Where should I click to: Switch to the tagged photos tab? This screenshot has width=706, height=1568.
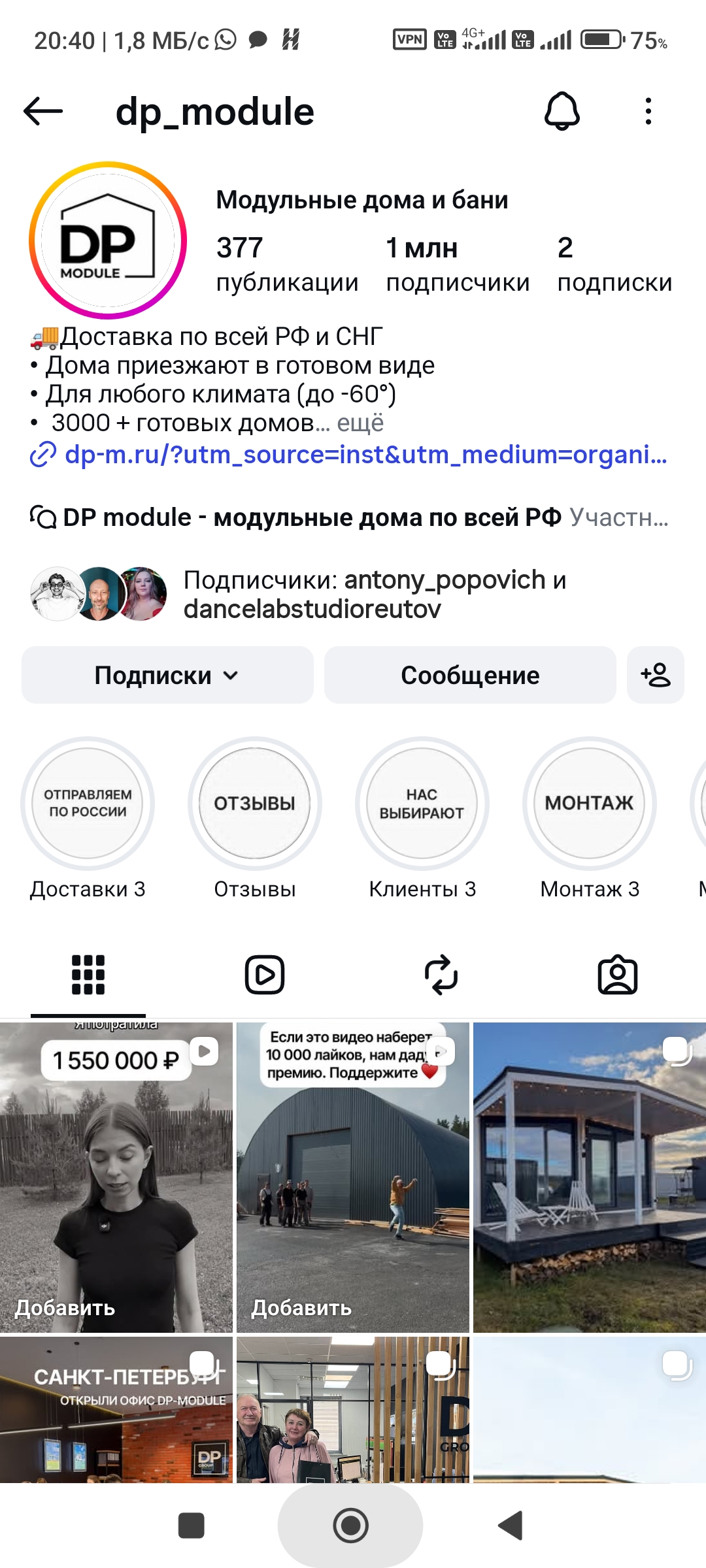618,975
